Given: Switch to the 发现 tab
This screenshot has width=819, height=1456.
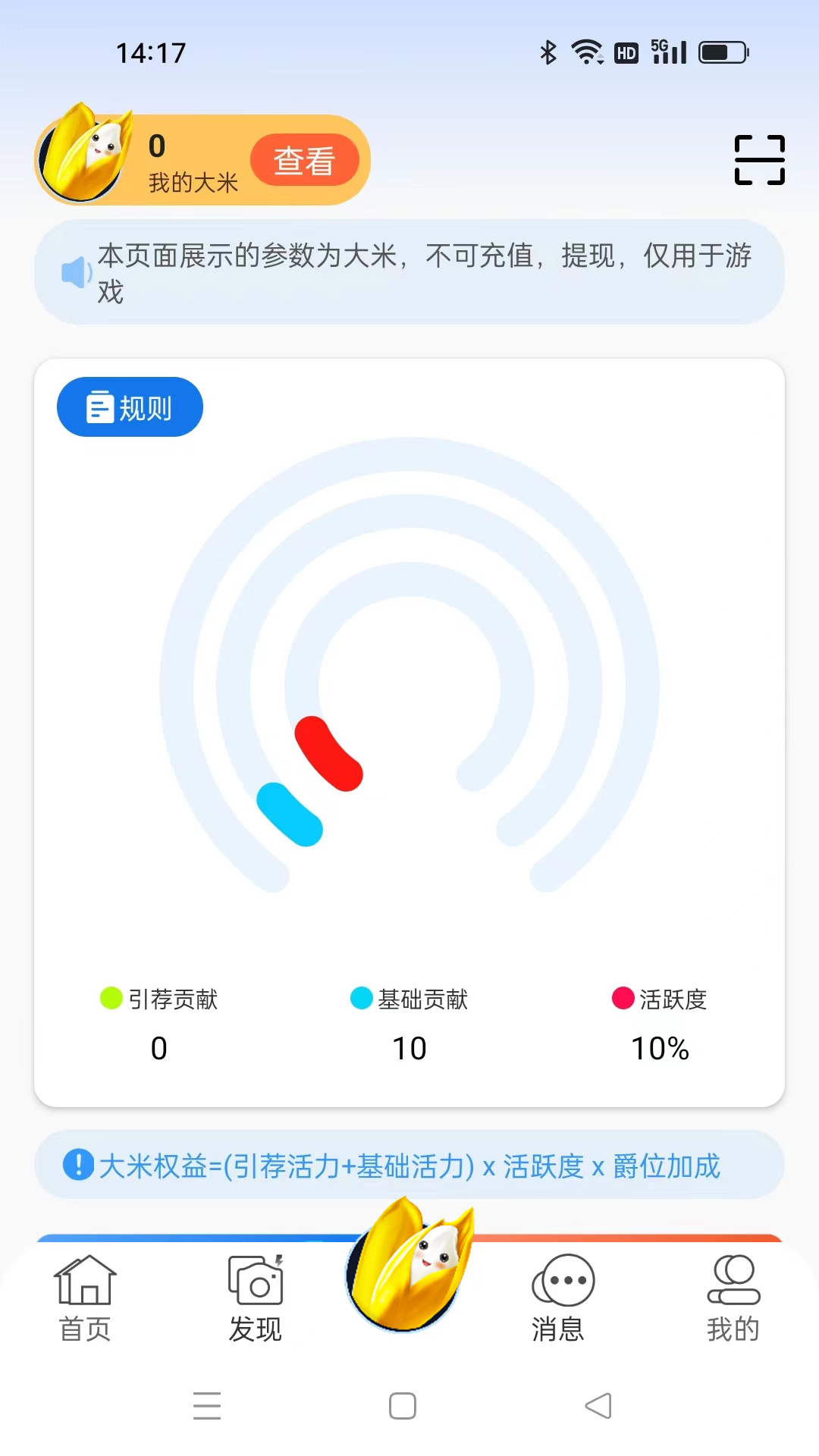Looking at the screenshot, I should click(x=256, y=1298).
